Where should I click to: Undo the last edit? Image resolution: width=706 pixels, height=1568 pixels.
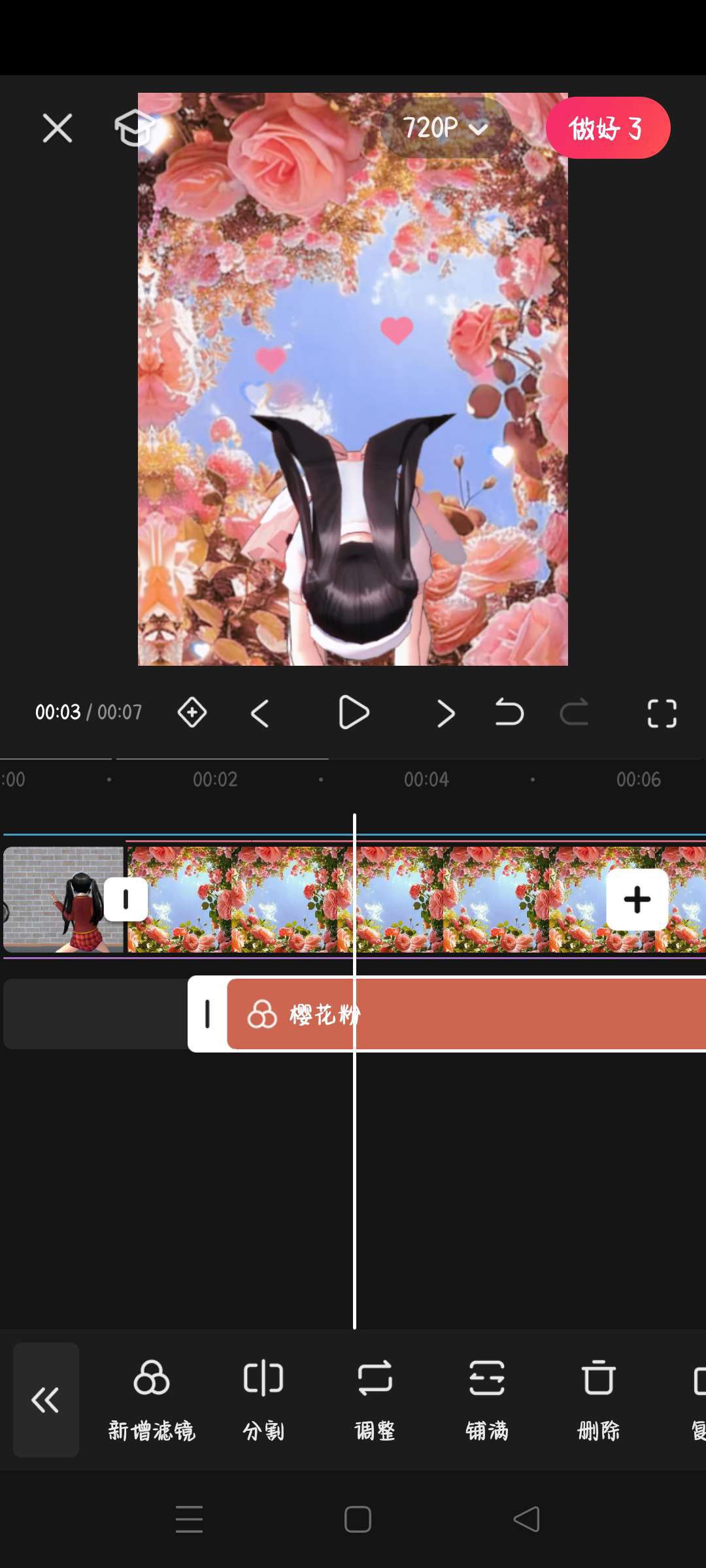pos(509,712)
